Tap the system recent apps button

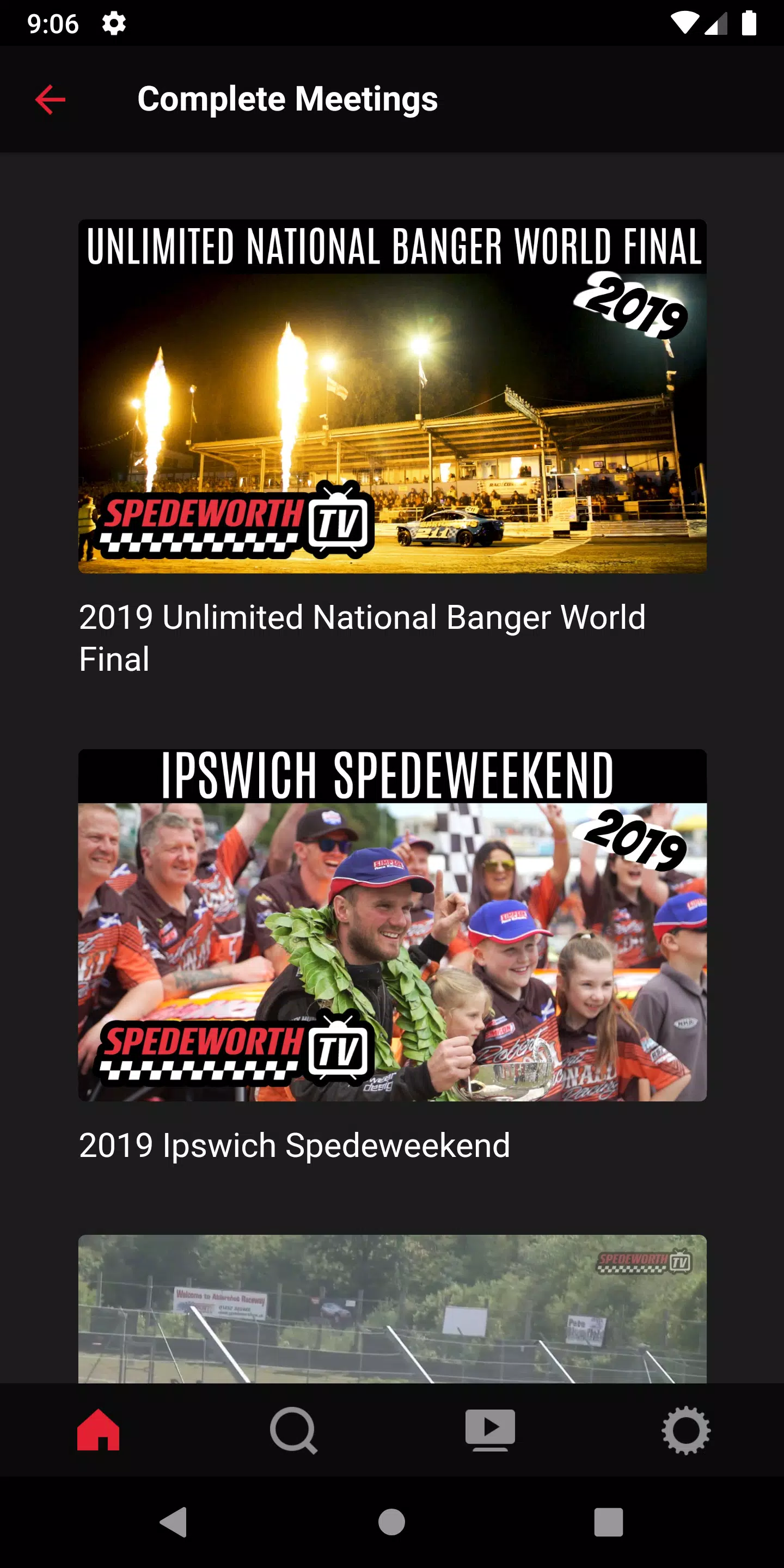tap(608, 1522)
